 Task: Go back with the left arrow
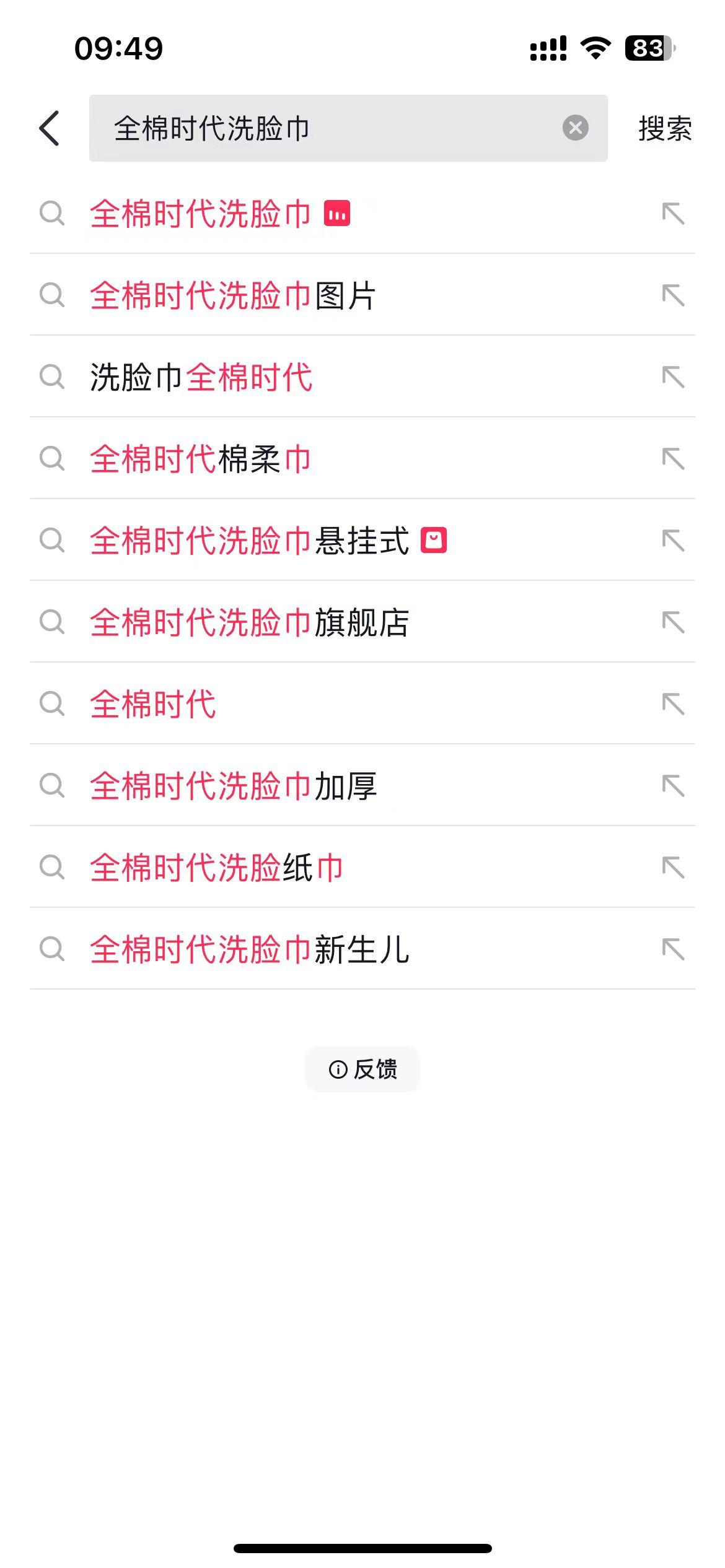[x=50, y=128]
